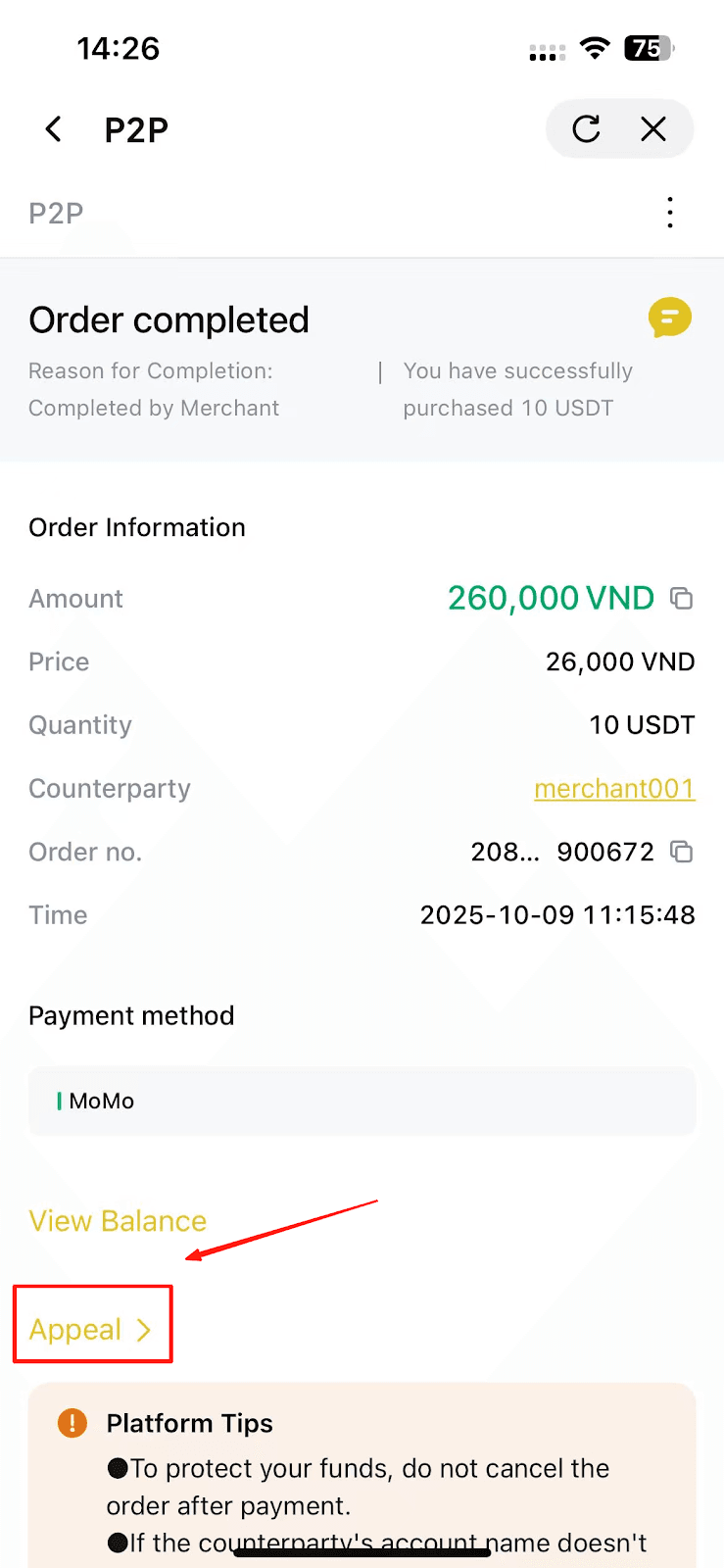Image resolution: width=724 pixels, height=1568 pixels.
Task: Tap the View Balance link
Action: tap(118, 1221)
